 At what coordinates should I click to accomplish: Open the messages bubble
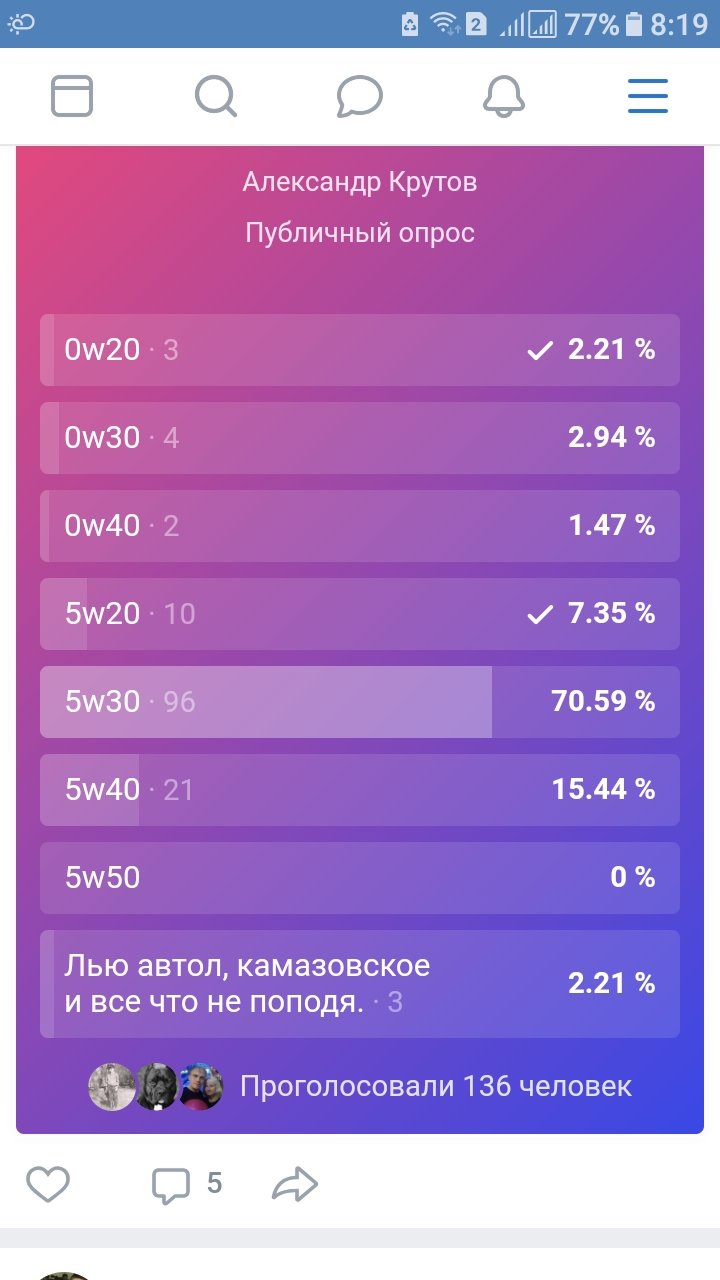[x=360, y=96]
